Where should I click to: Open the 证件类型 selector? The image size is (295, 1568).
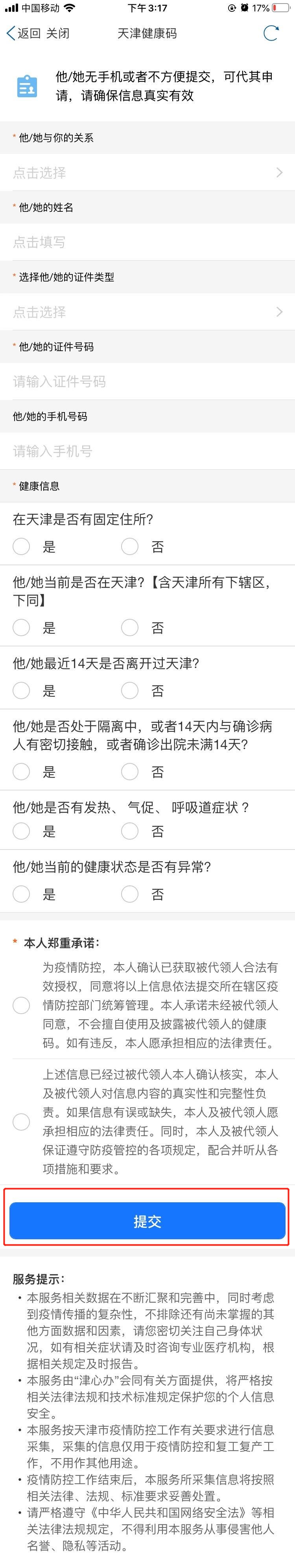coord(147,312)
